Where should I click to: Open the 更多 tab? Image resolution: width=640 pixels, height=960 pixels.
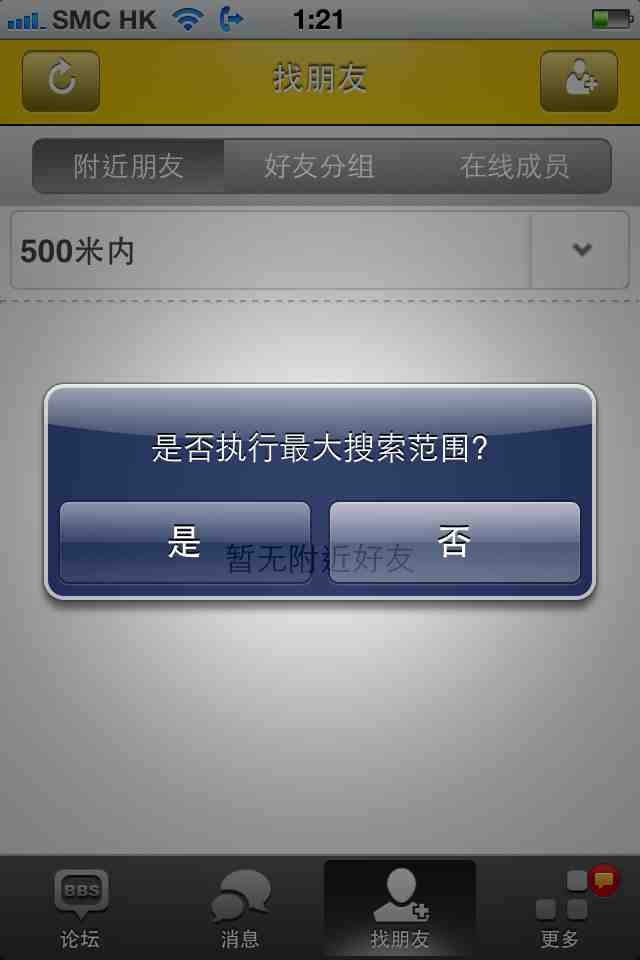(x=560, y=908)
